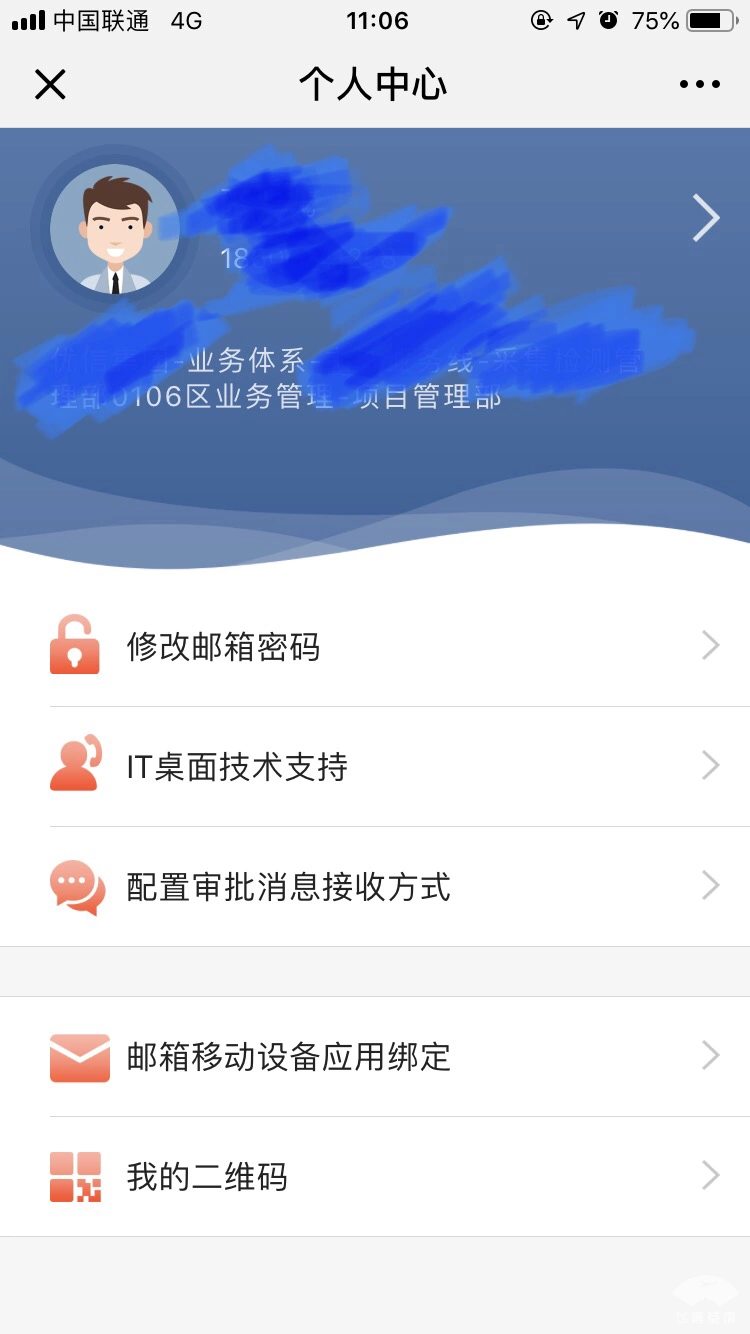Viewport: 750px width, 1334px height.
Task: Close the 个人中心 page
Action: click(x=50, y=85)
